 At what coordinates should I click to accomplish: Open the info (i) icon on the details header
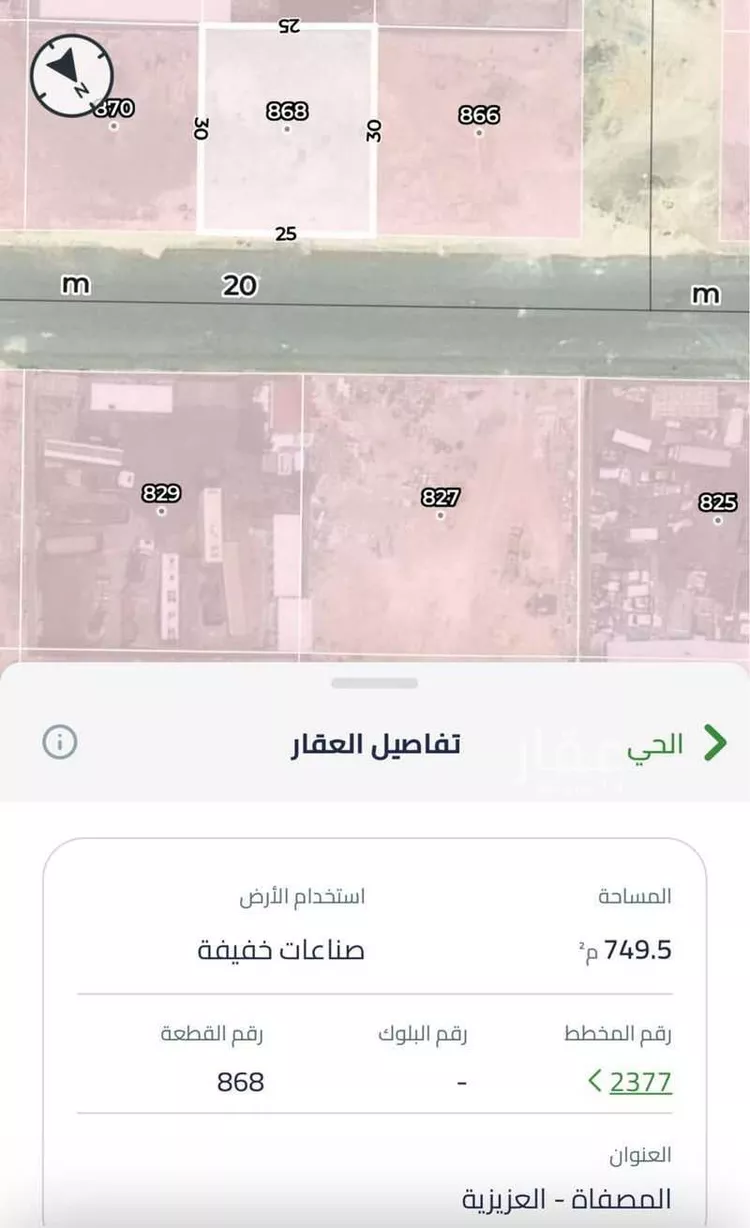click(x=58, y=742)
